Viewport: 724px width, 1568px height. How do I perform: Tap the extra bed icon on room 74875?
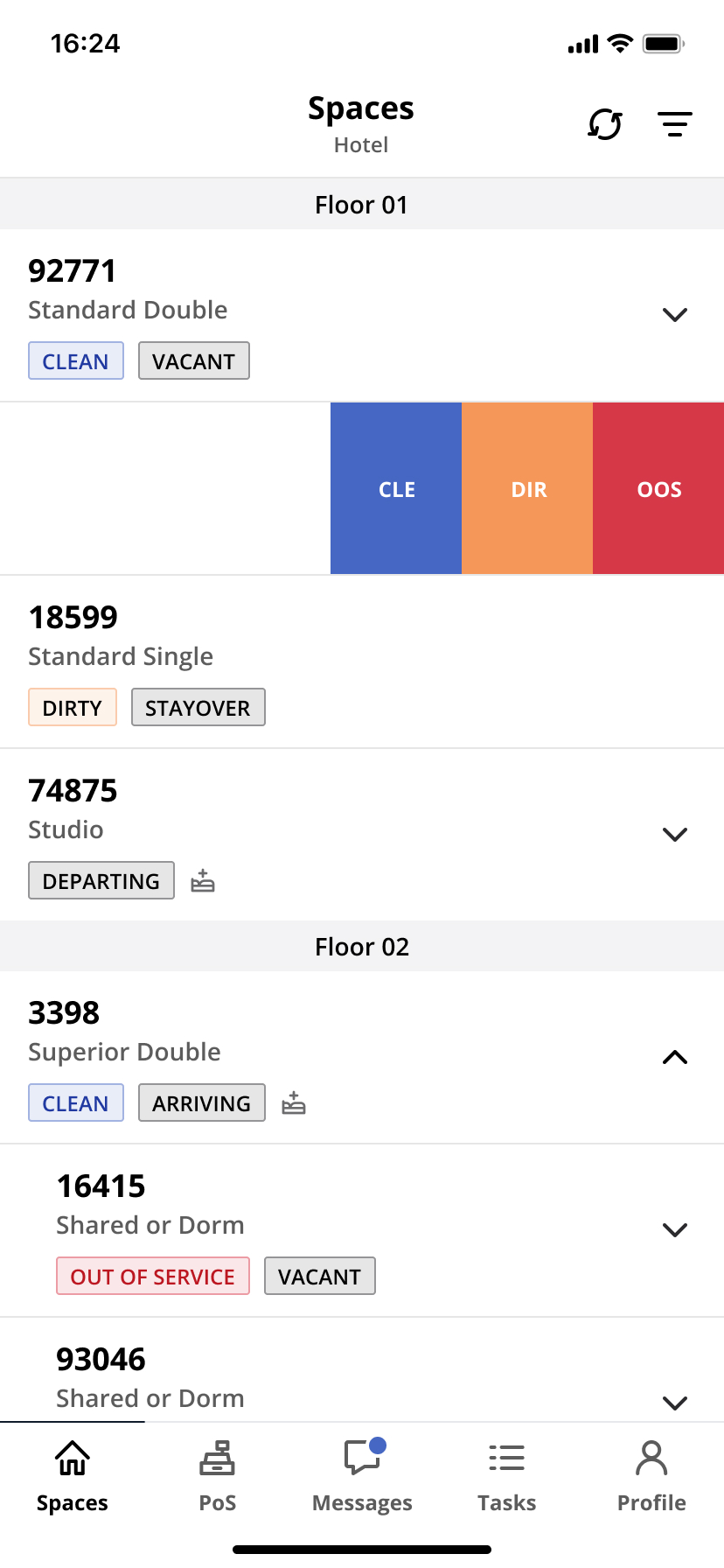(x=203, y=880)
